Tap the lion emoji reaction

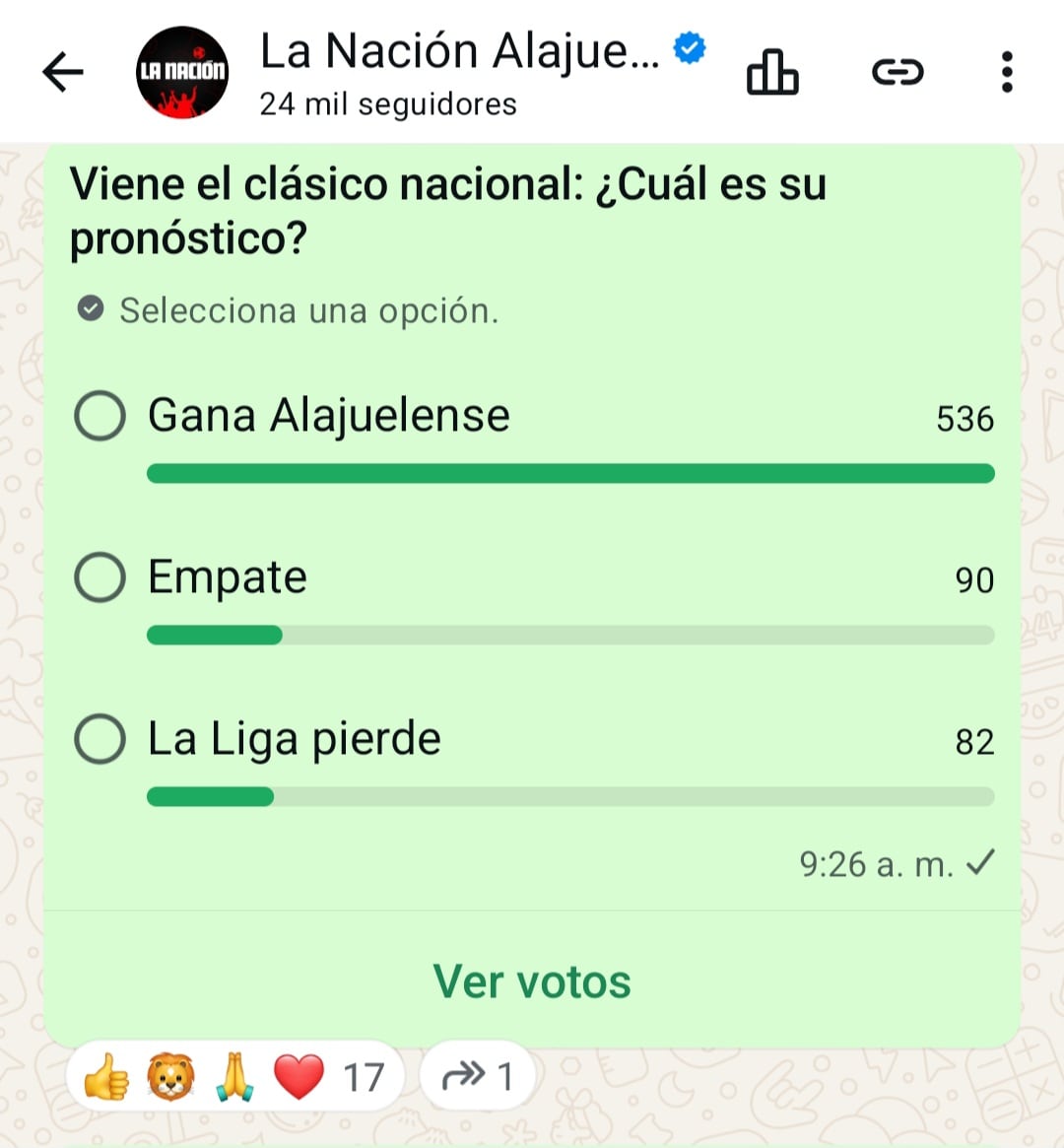[x=173, y=1076]
